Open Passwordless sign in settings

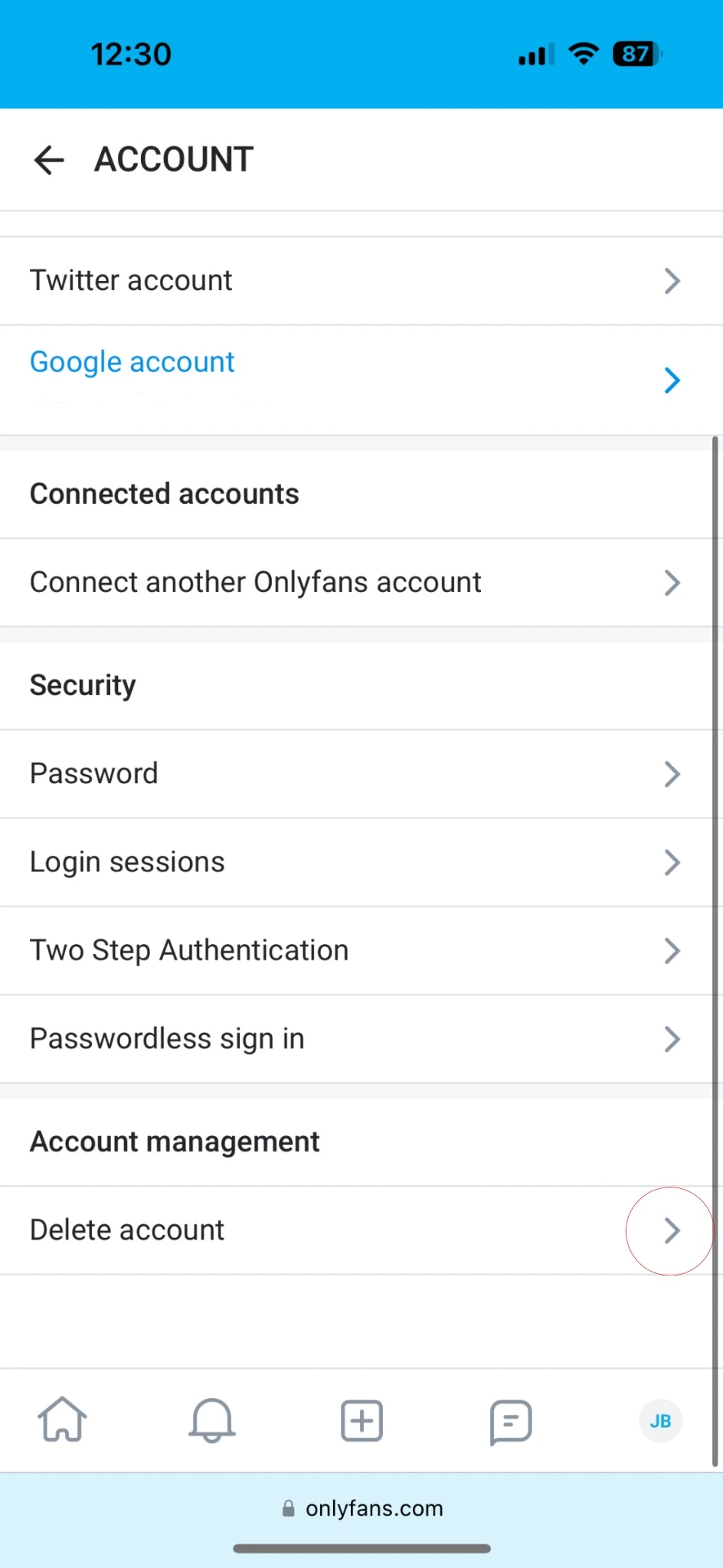tap(166, 1038)
